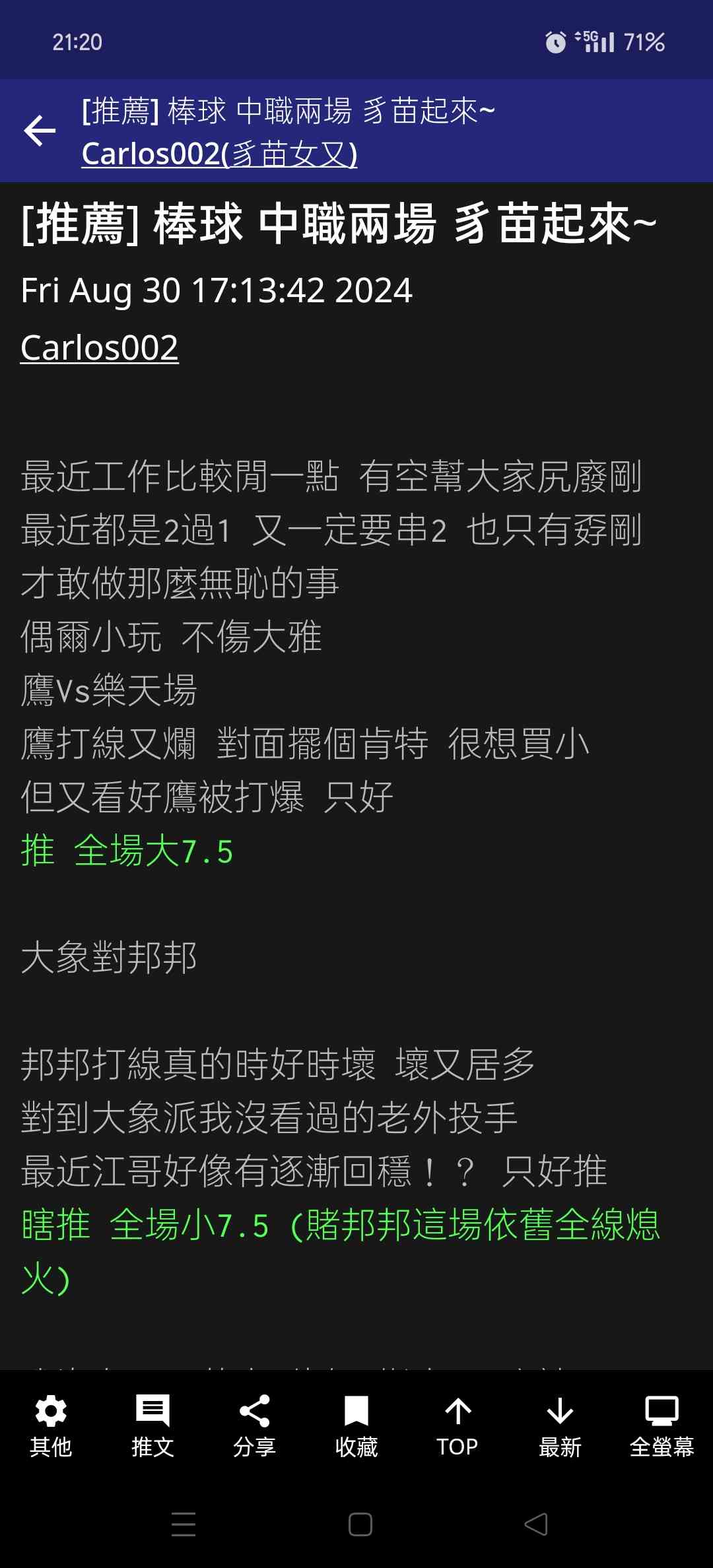
Task: Switch to 全螢幕 fullscreen mode
Action: point(662,1425)
